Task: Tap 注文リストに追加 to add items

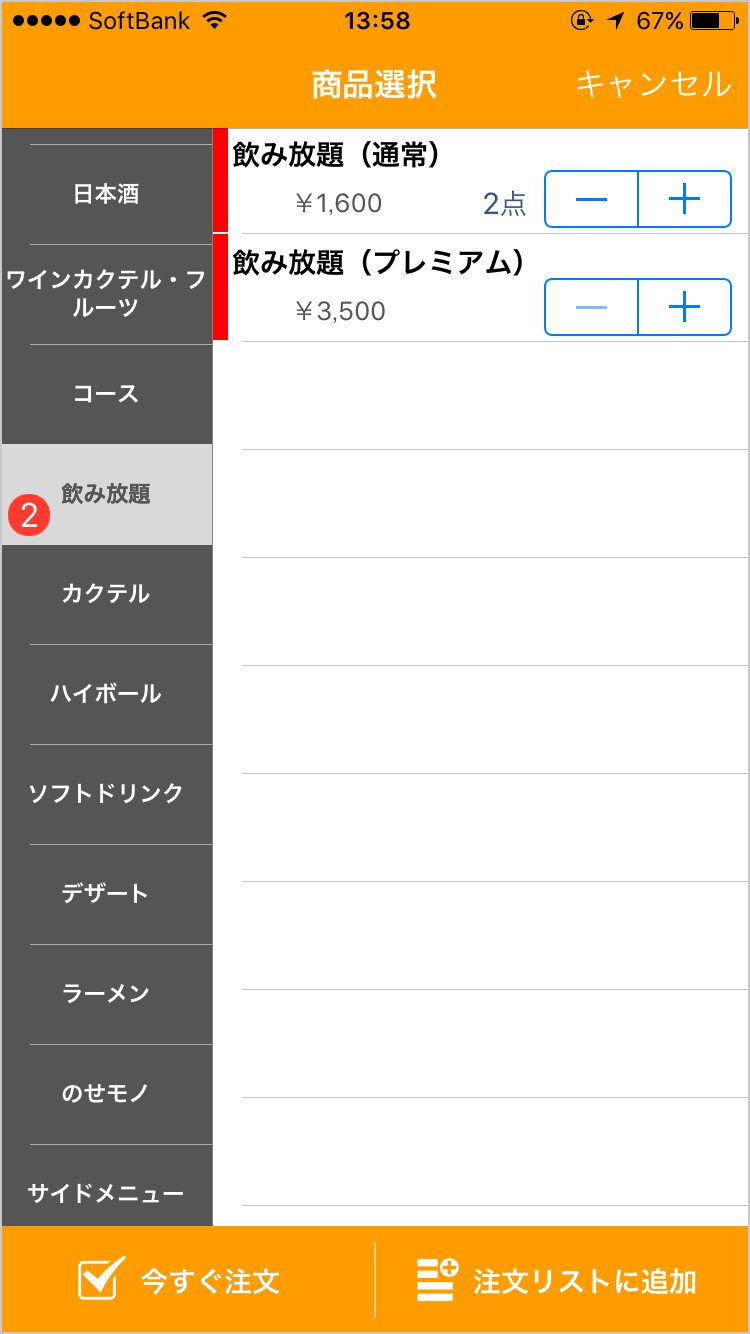Action: pos(562,1281)
